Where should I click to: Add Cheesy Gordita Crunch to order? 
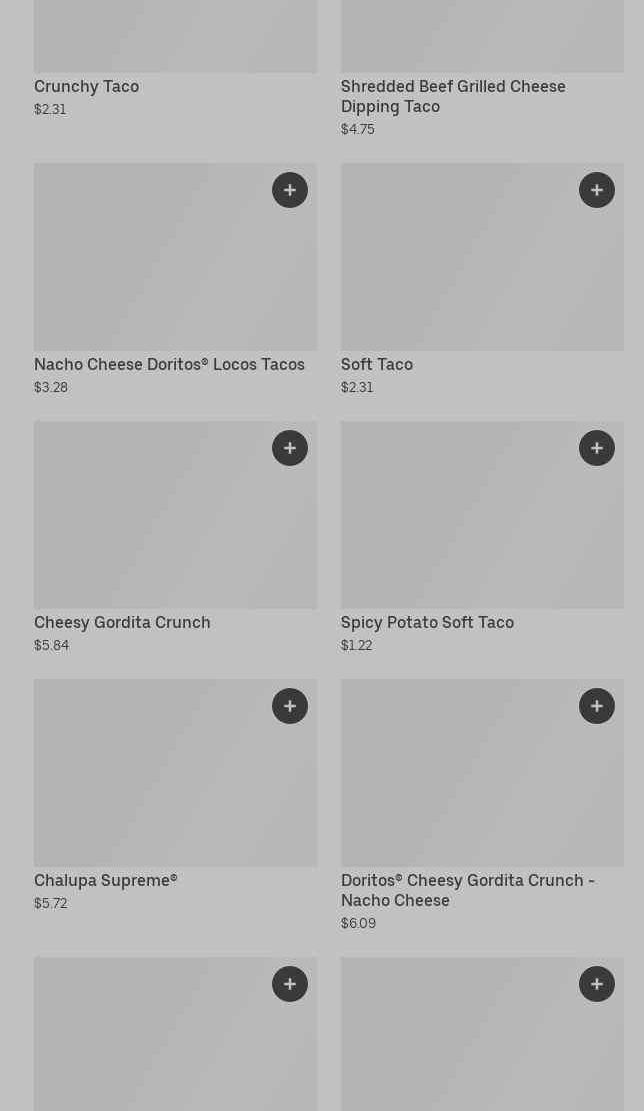[x=290, y=448]
